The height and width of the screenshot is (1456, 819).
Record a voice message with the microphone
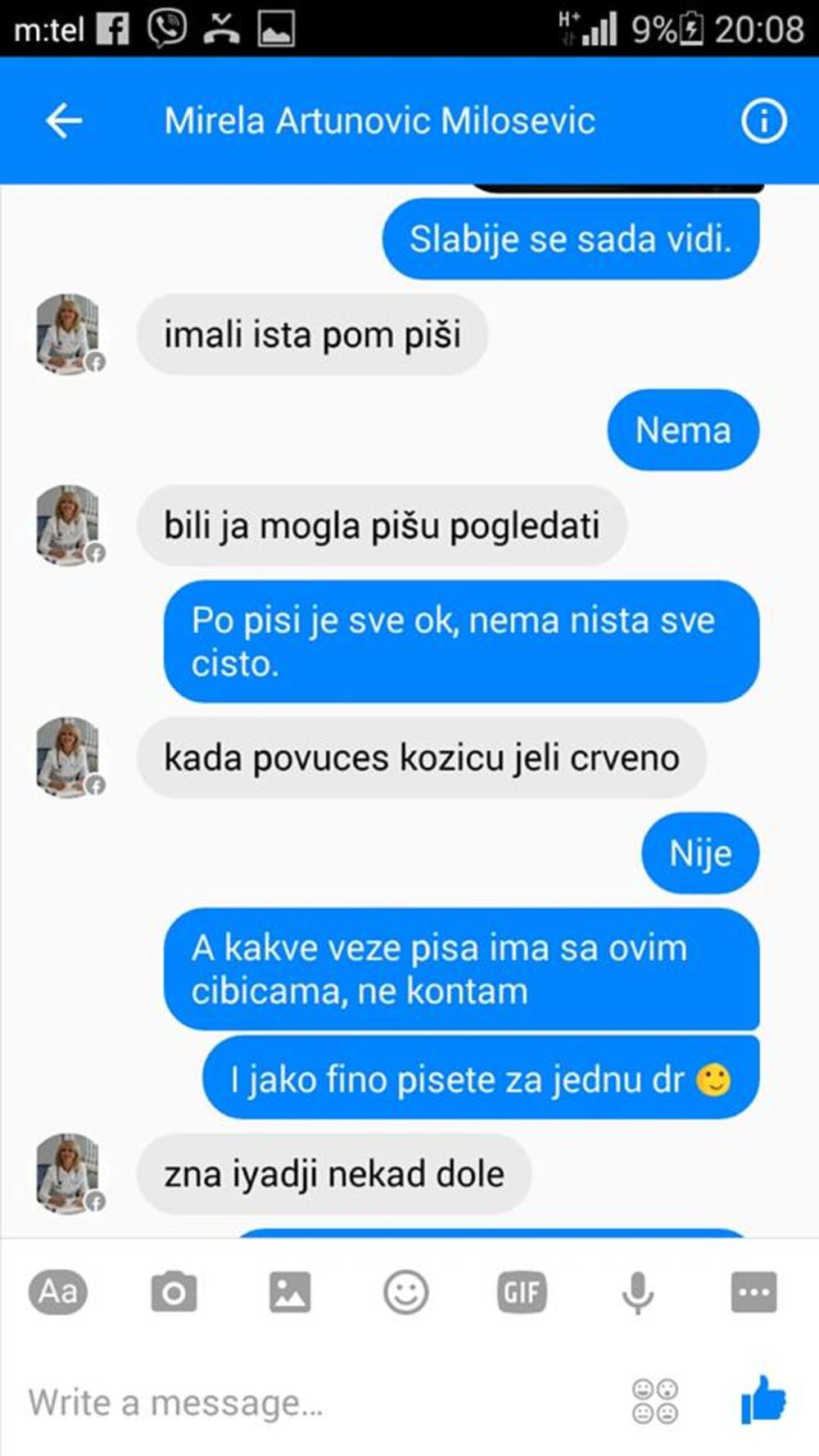637,1292
